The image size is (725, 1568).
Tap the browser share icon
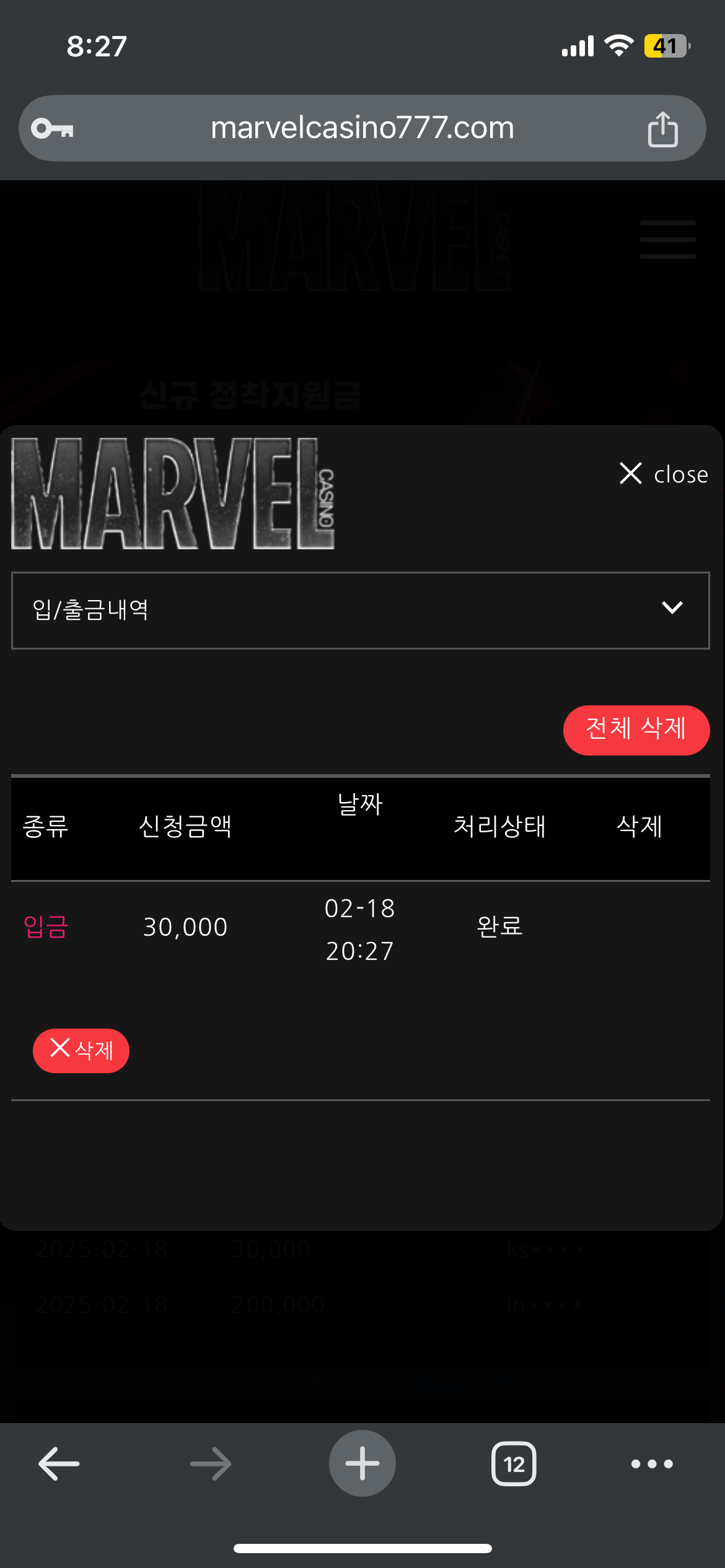click(x=662, y=129)
